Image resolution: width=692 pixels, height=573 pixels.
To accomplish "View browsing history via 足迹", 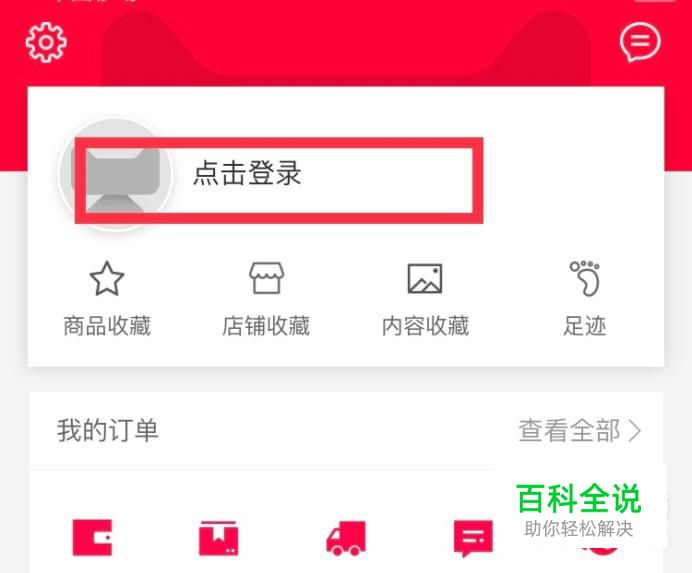I will coord(584,299).
